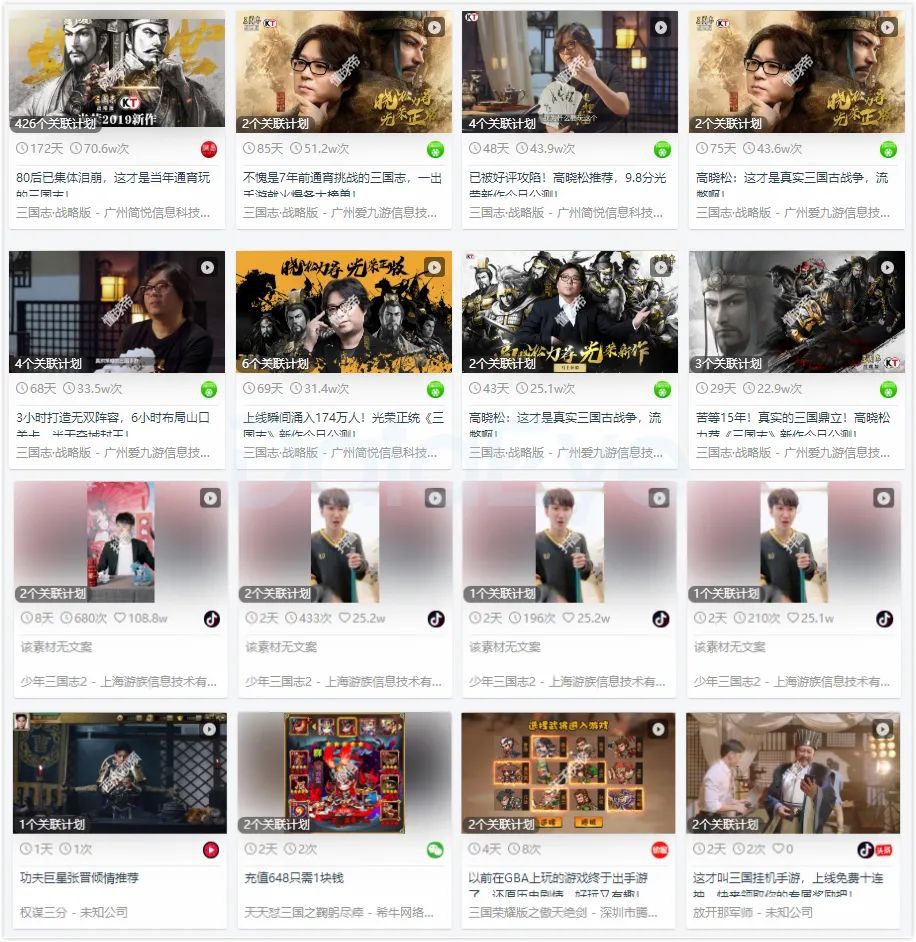Open the 这才叫三国挂机手游 ad card
The width and height of the screenshot is (916, 942).
(795, 772)
